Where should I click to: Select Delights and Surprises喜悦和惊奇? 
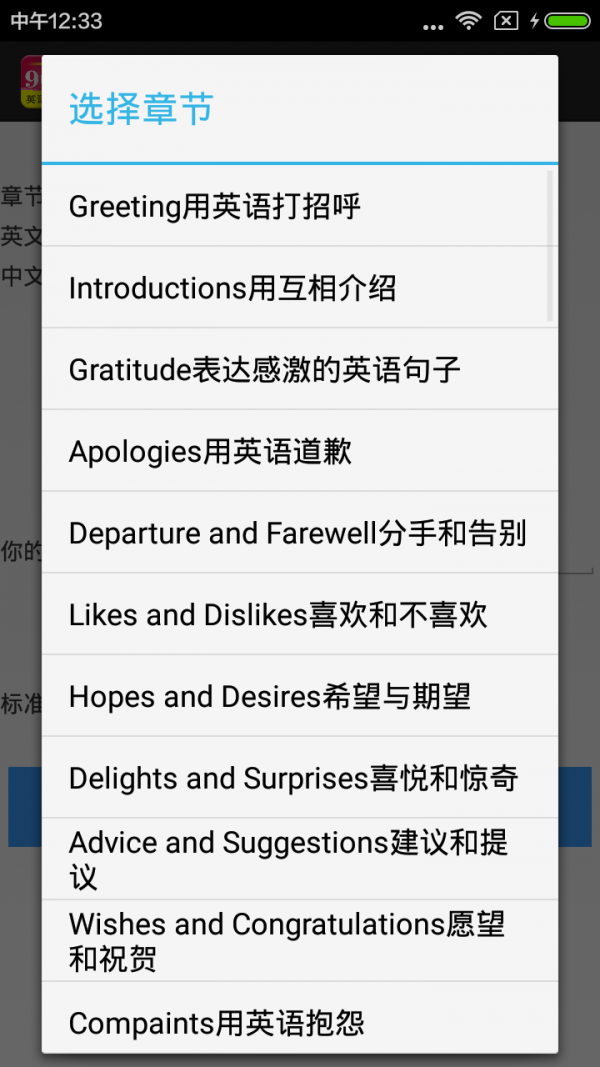click(298, 778)
